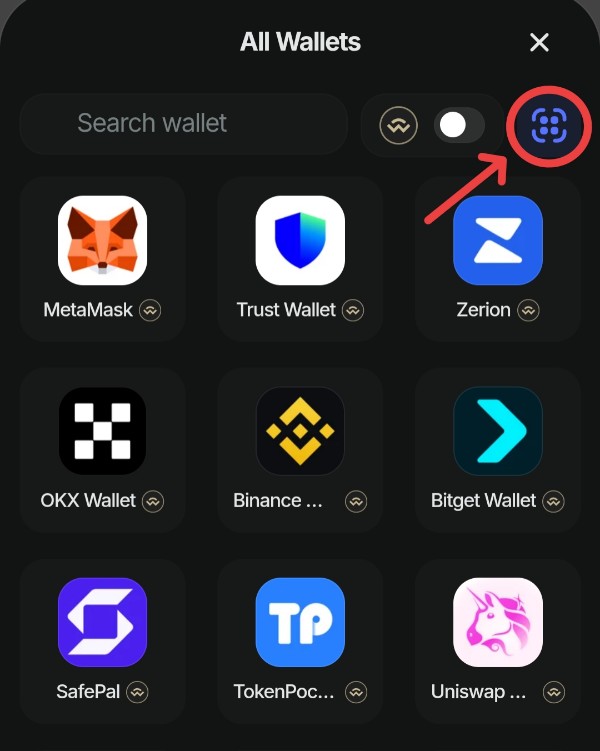Toggle the WalletConnect certified filter switch
This screenshot has width=600, height=751.
[459, 125]
